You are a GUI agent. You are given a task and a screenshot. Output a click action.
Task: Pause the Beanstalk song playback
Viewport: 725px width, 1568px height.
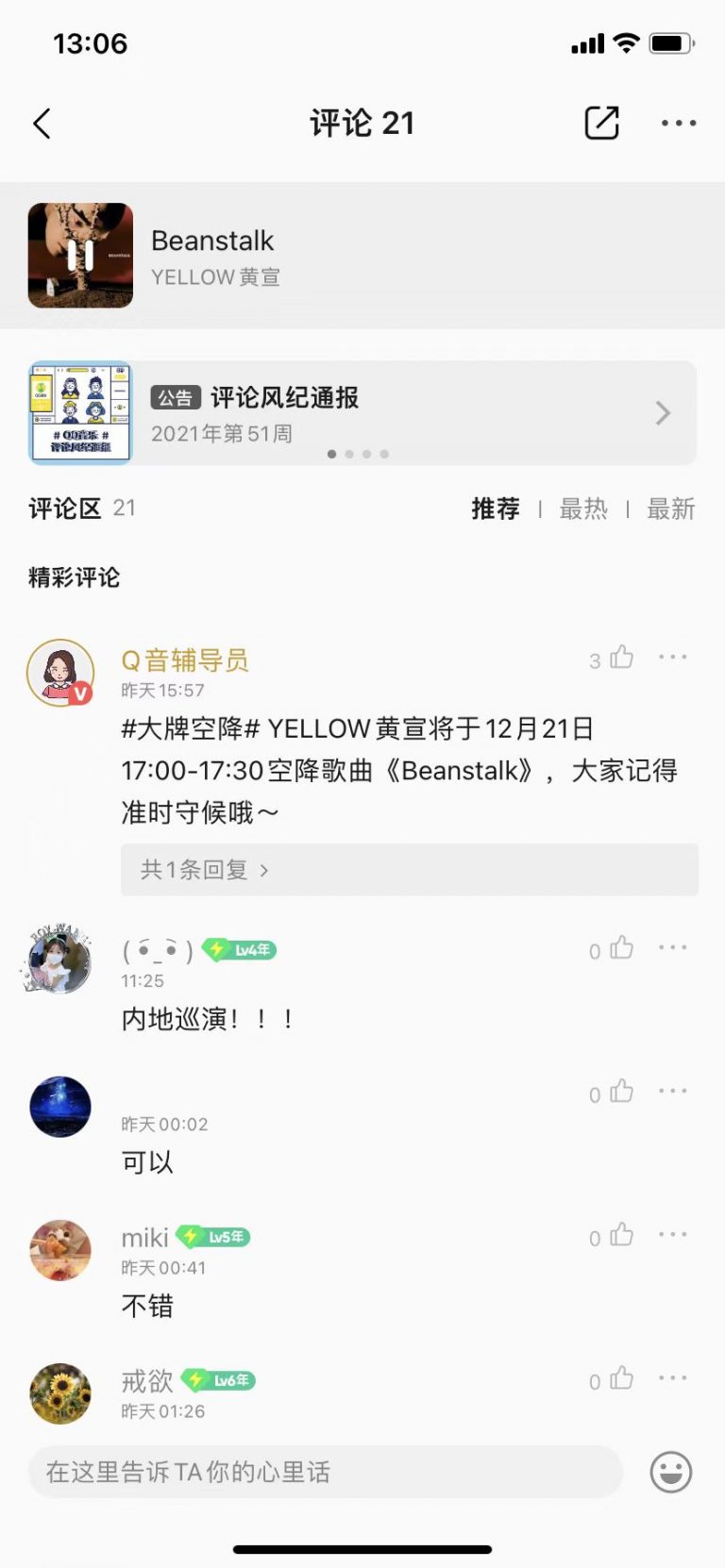pyautogui.click(x=80, y=256)
